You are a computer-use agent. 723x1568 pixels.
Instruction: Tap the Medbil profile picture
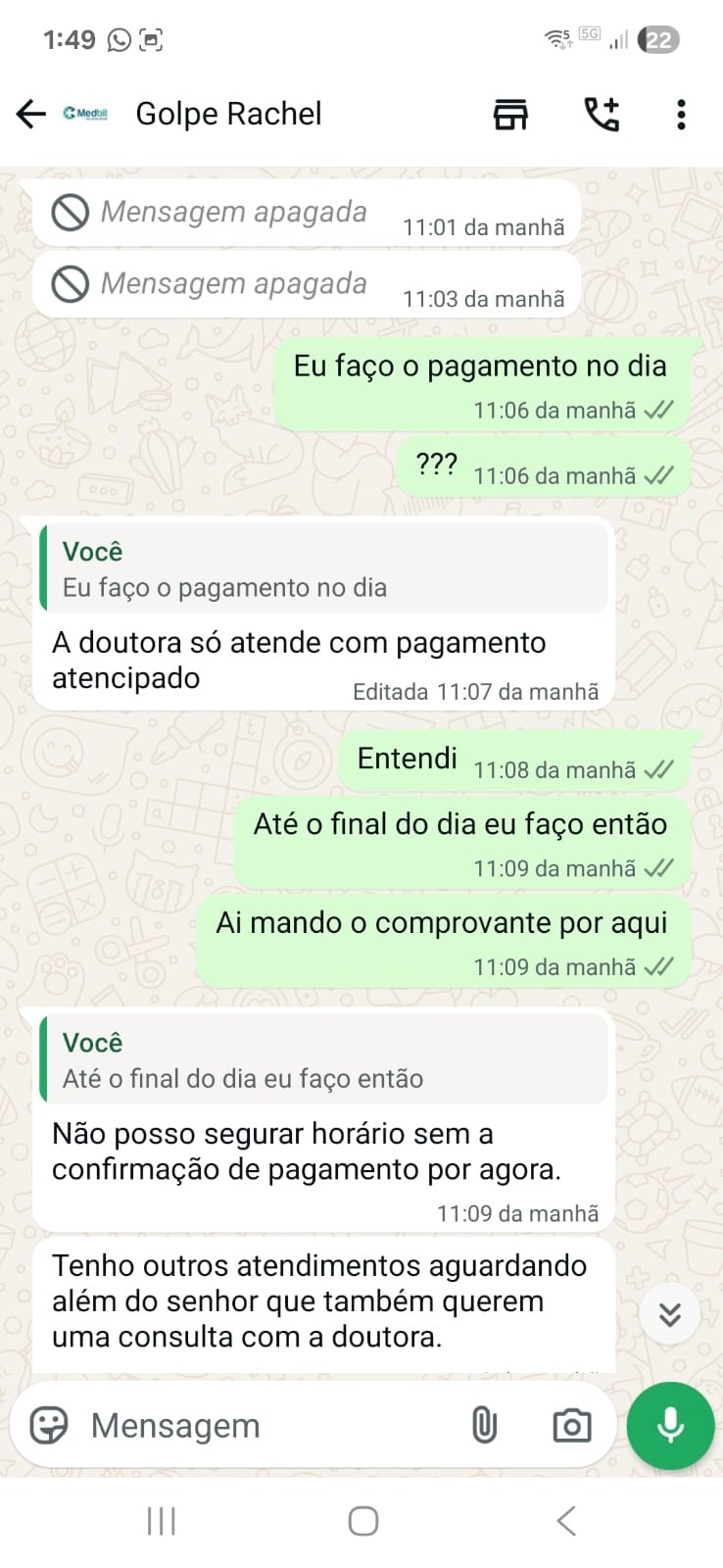tap(86, 112)
